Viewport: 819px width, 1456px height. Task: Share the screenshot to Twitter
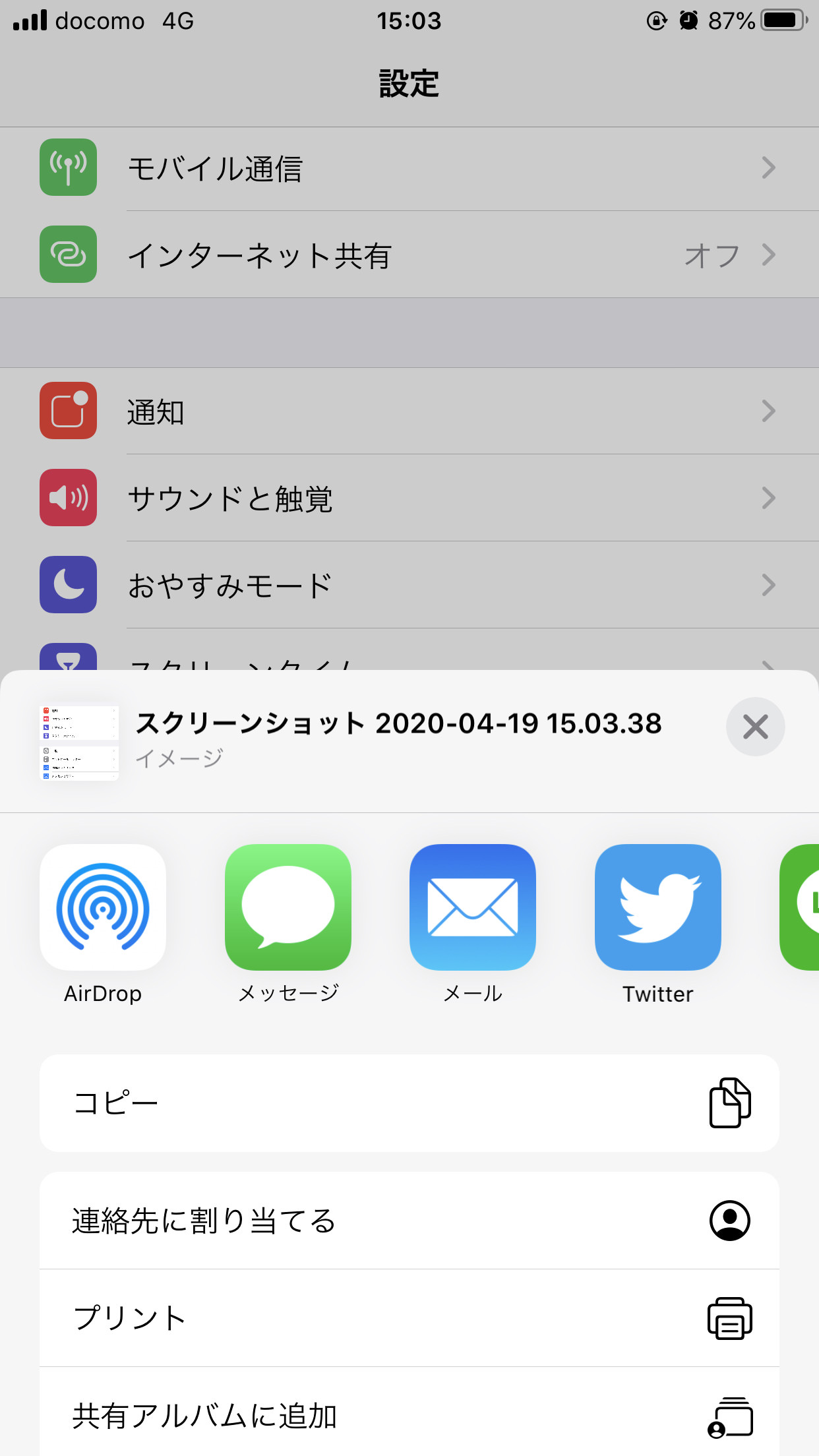[x=658, y=907]
